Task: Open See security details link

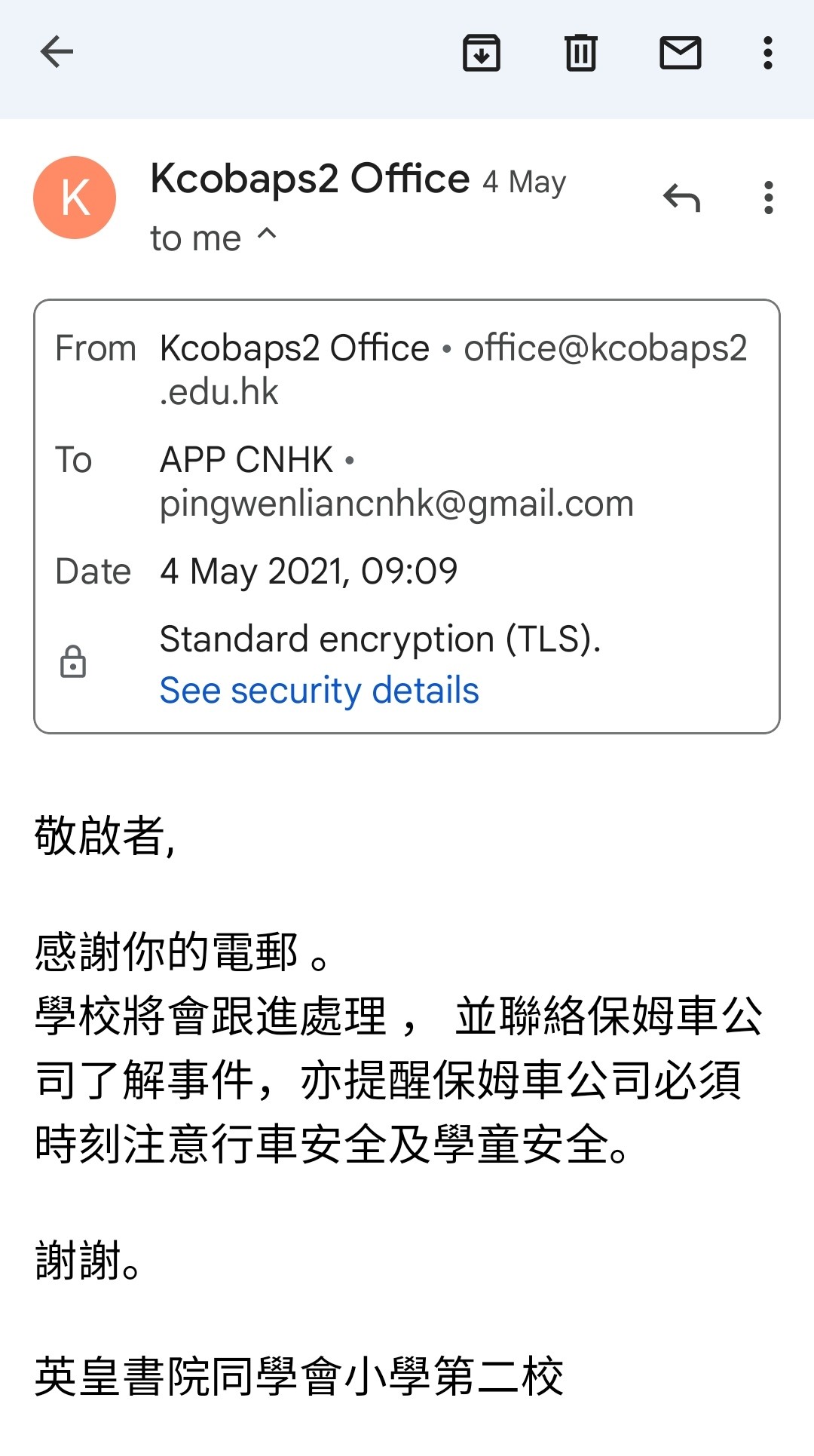Action: pos(320,690)
